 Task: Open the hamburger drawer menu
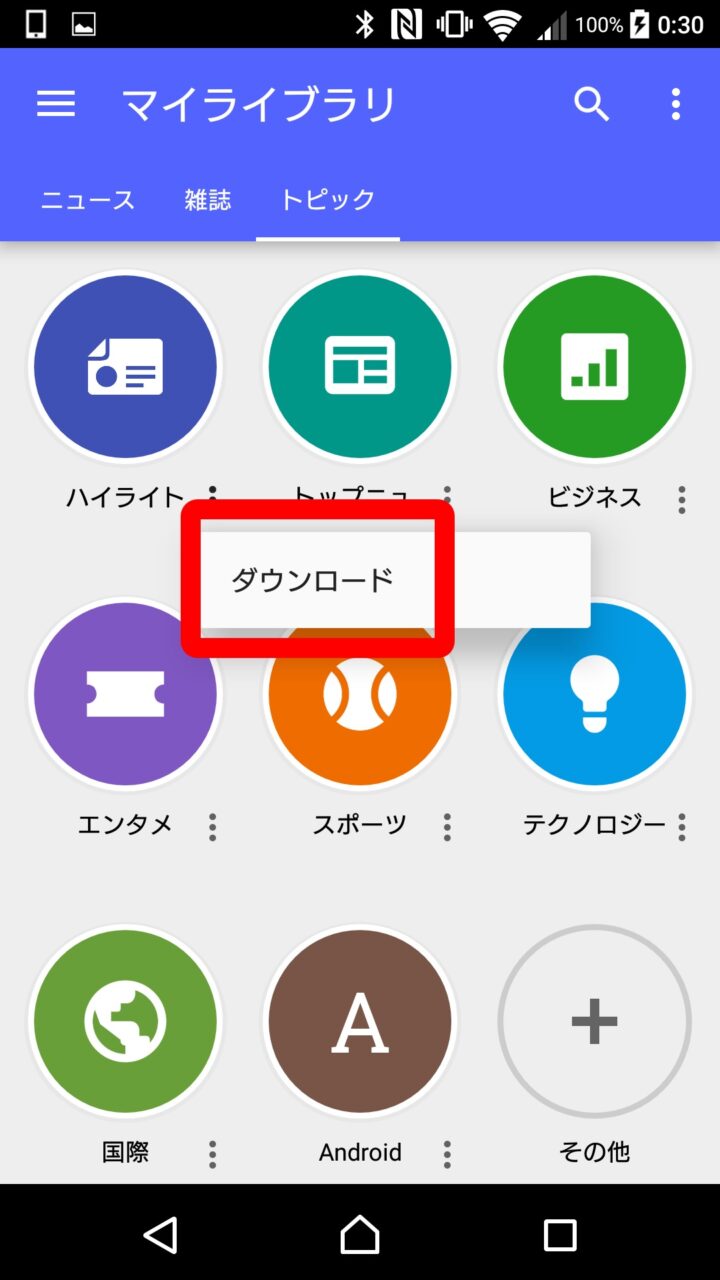56,104
